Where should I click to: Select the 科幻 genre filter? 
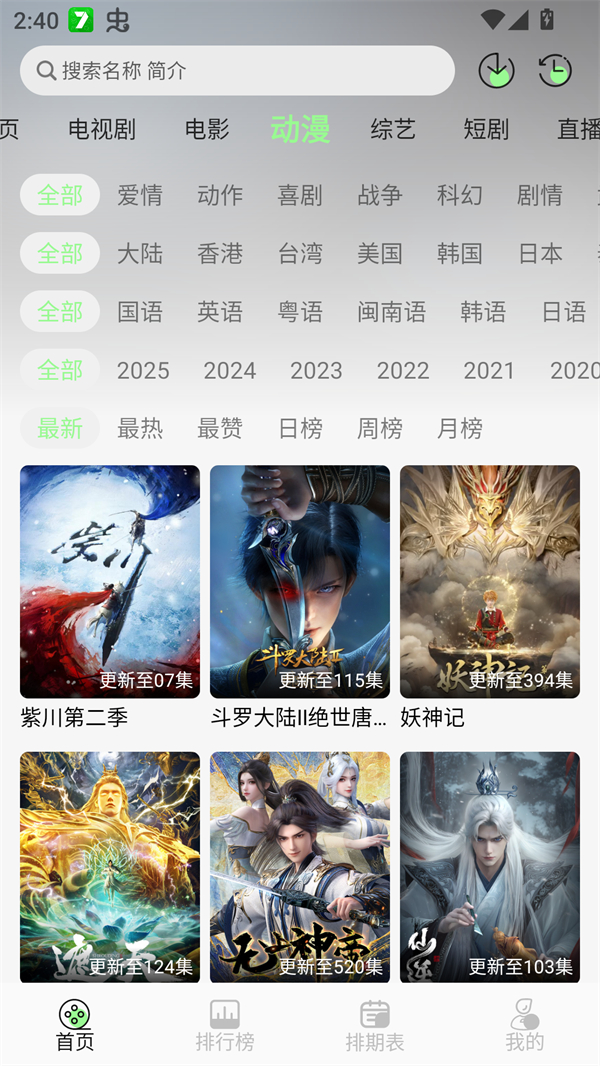pyautogui.click(x=460, y=195)
